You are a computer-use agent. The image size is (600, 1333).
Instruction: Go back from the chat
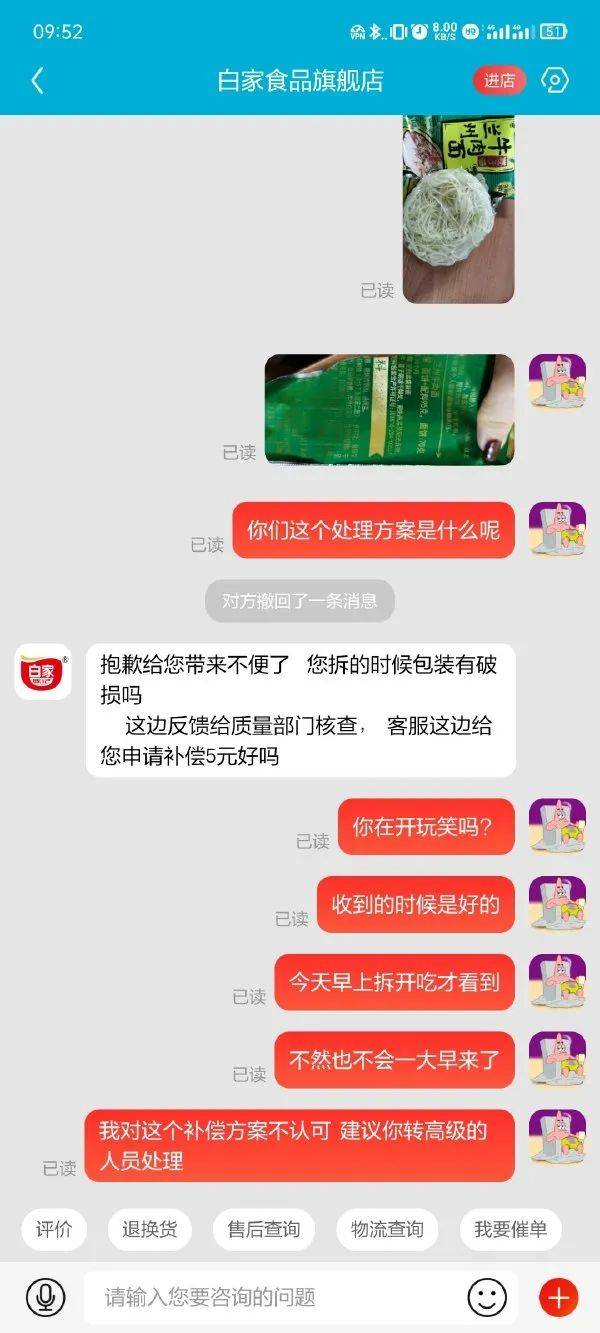[x=37, y=81]
